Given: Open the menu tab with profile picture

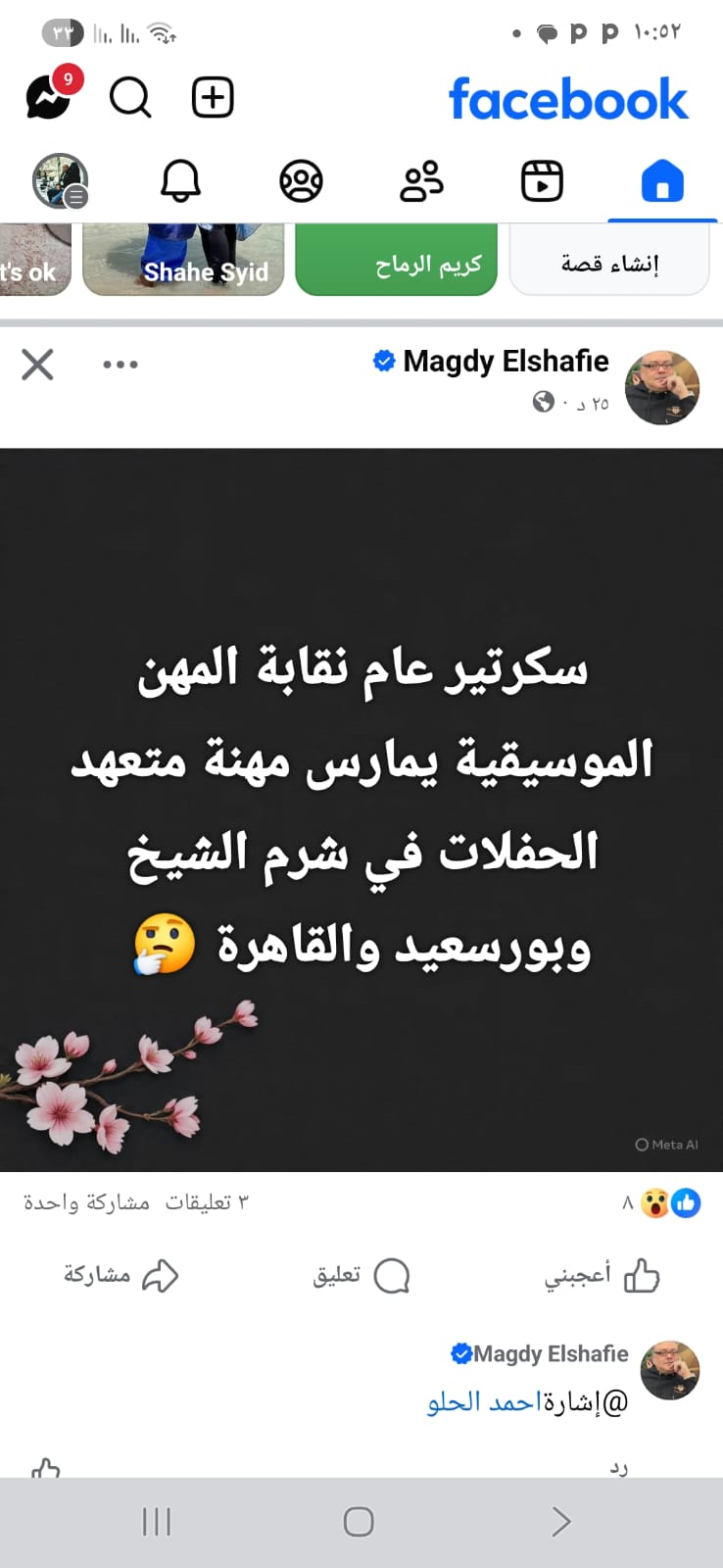Looking at the screenshot, I should pyautogui.click(x=61, y=181).
